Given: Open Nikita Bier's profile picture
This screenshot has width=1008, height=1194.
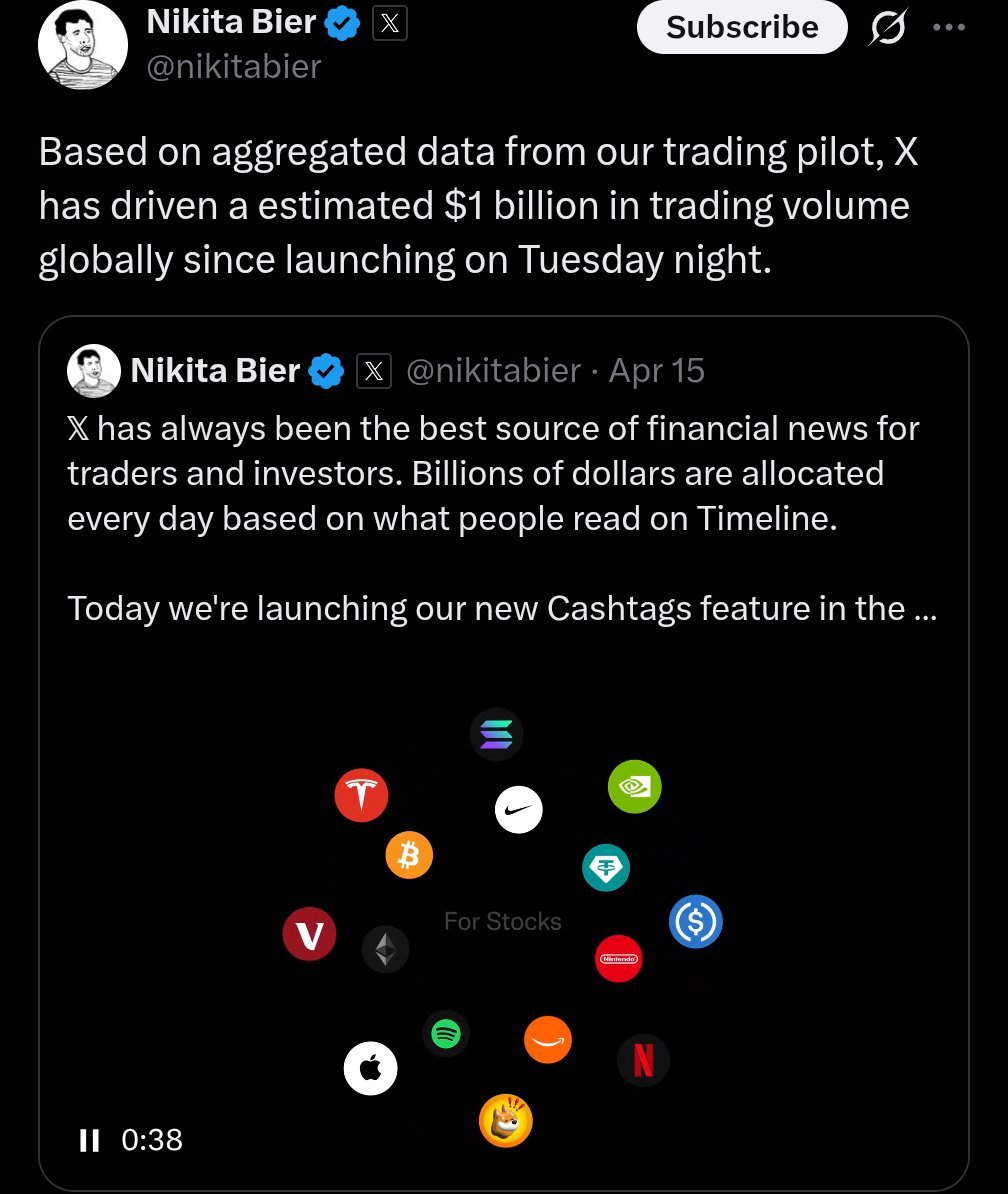Looking at the screenshot, I should point(83,45).
